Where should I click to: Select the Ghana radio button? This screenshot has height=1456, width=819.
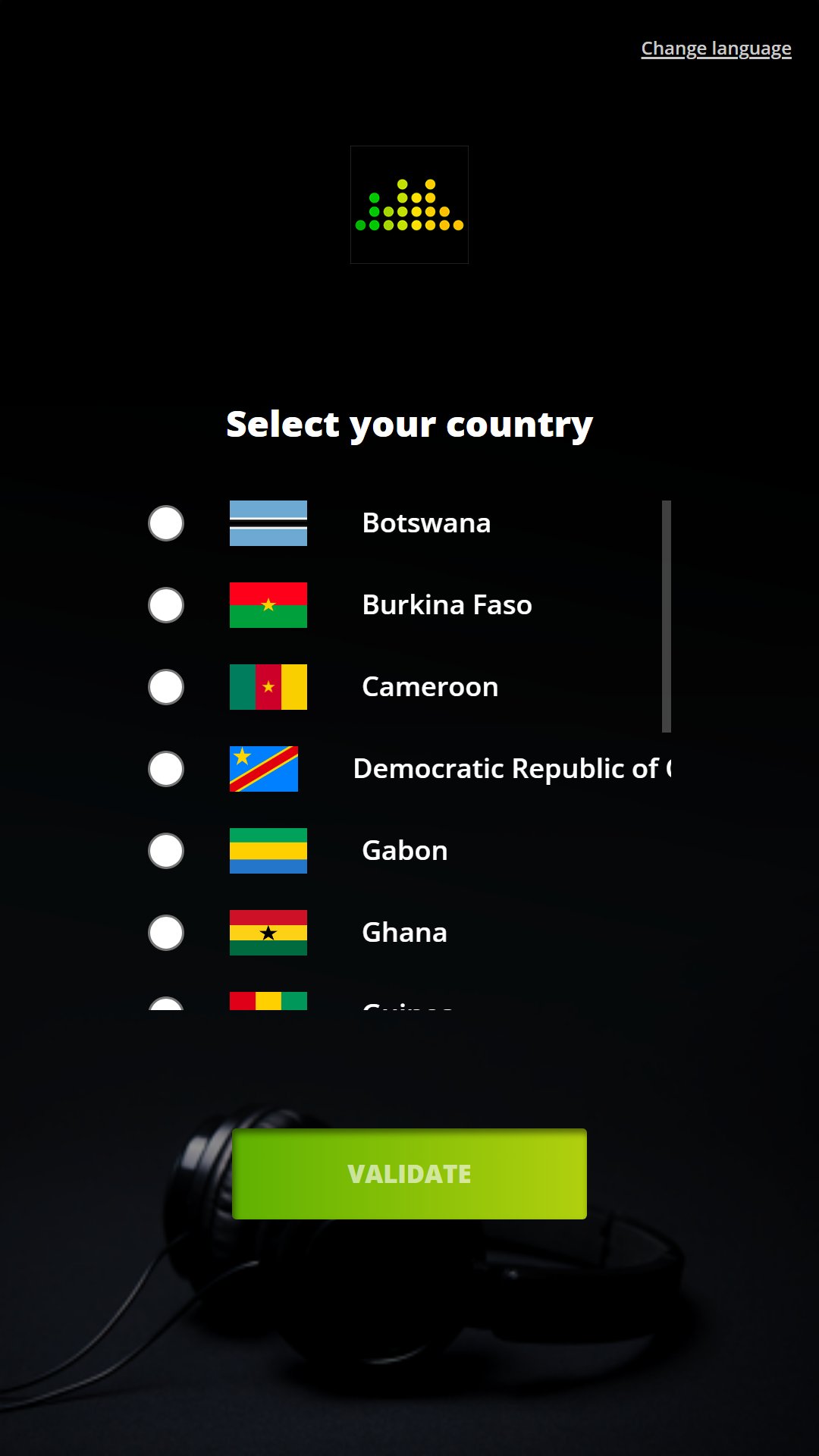[x=166, y=933]
